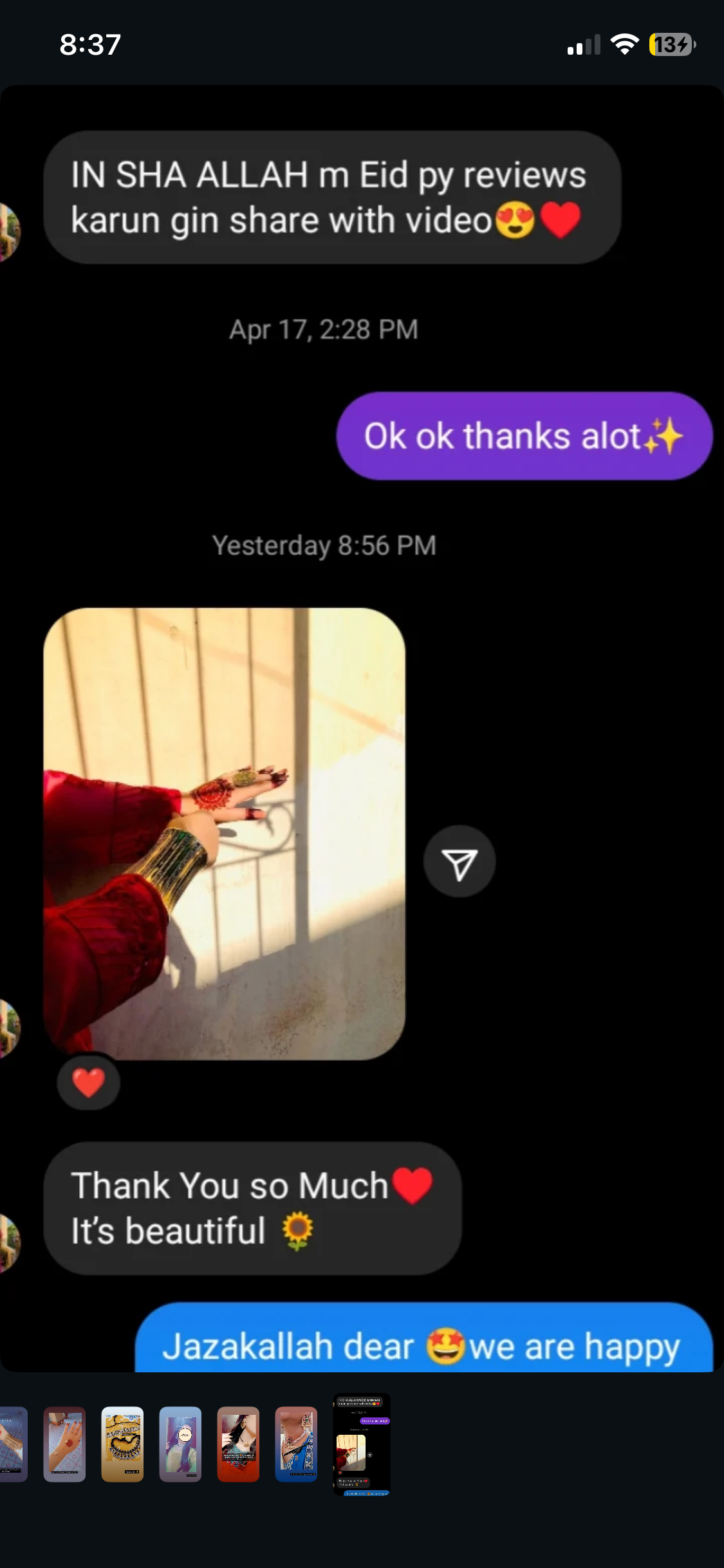View the woman's selfie thumbnail with a blue border
Viewport: 724px width, 1568px height.
pyautogui.click(x=180, y=1444)
